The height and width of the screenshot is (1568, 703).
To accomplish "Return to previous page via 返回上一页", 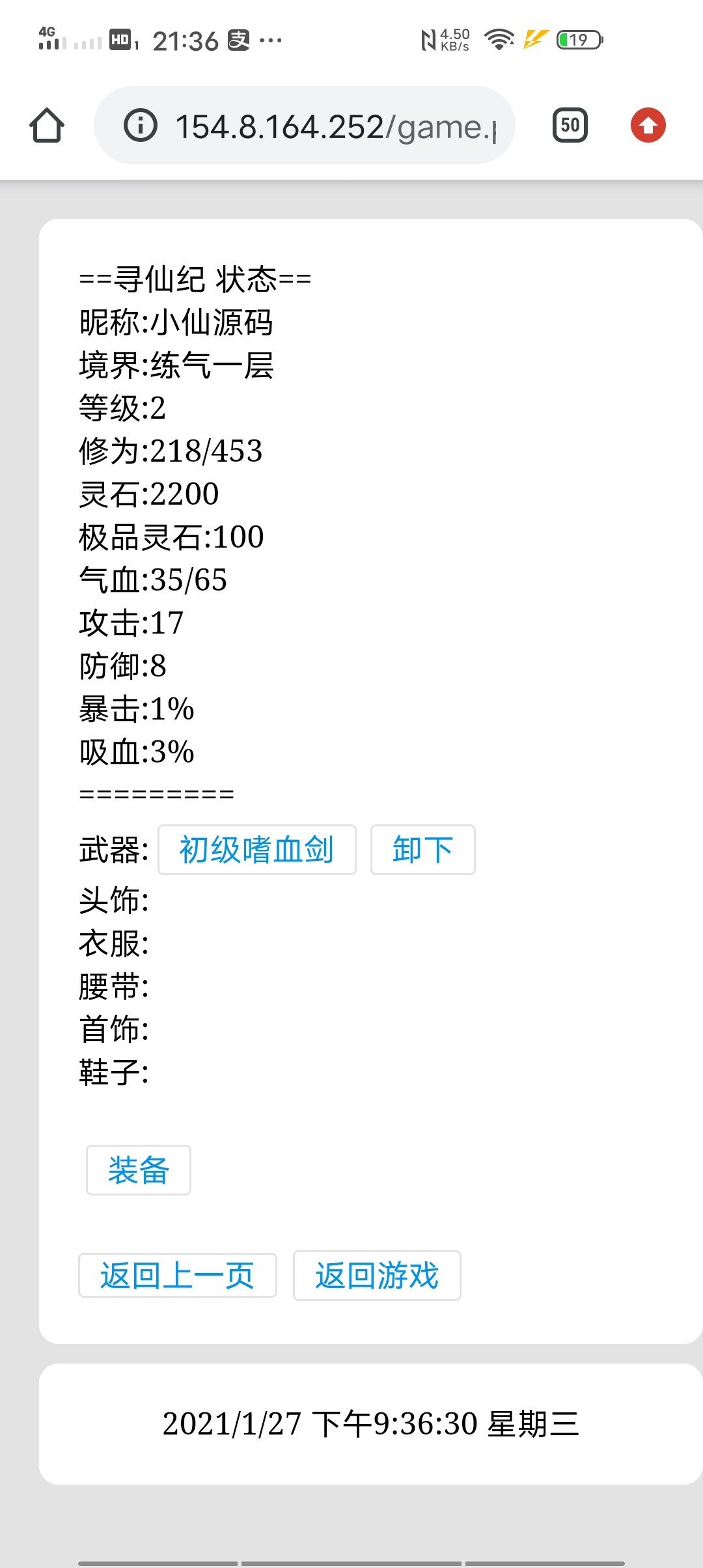I will 178,1276.
